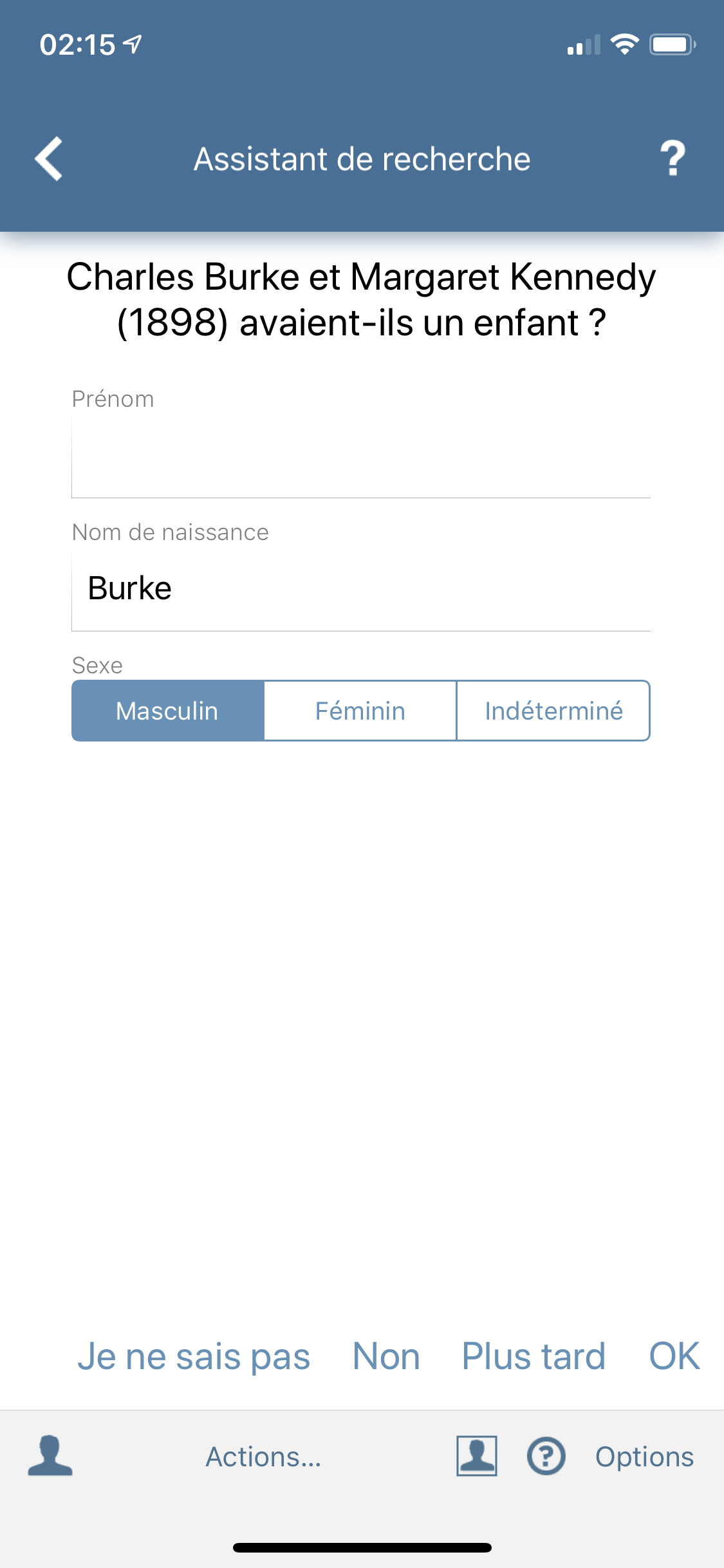Image resolution: width=724 pixels, height=1568 pixels.
Task: Open Options in the bottom toolbar
Action: point(644,1457)
